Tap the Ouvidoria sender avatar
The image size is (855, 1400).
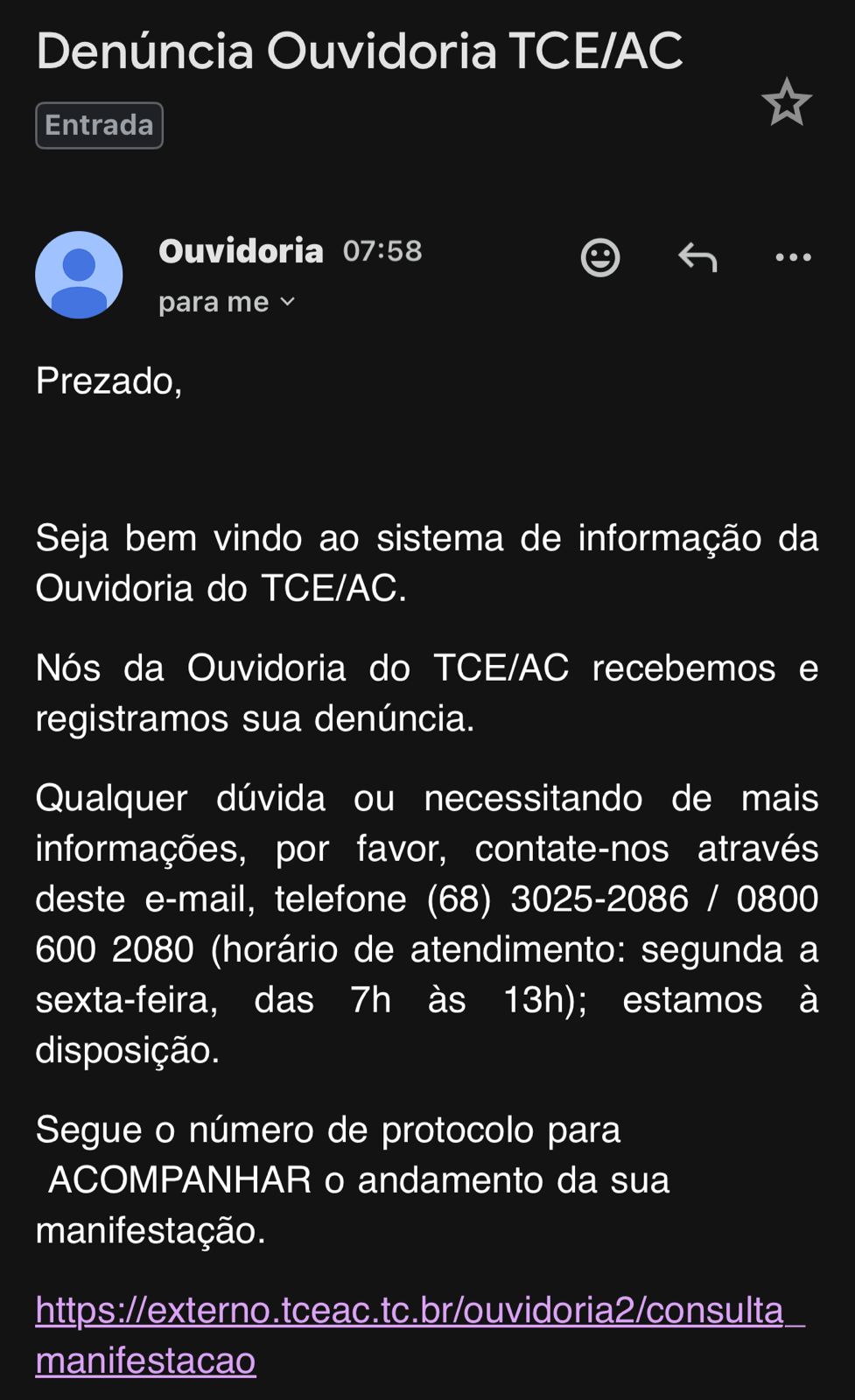79,275
